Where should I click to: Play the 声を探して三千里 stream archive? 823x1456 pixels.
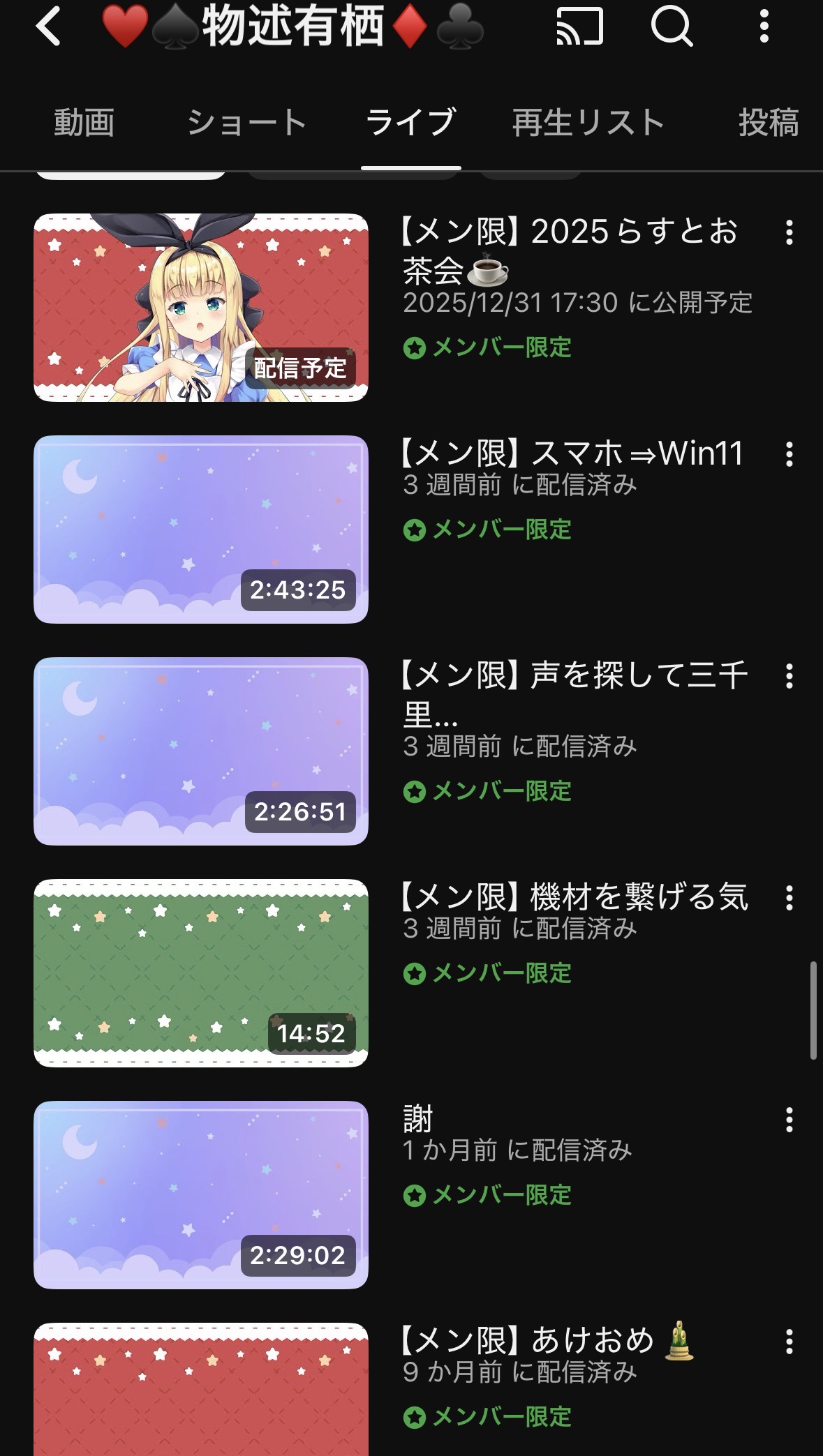201,751
